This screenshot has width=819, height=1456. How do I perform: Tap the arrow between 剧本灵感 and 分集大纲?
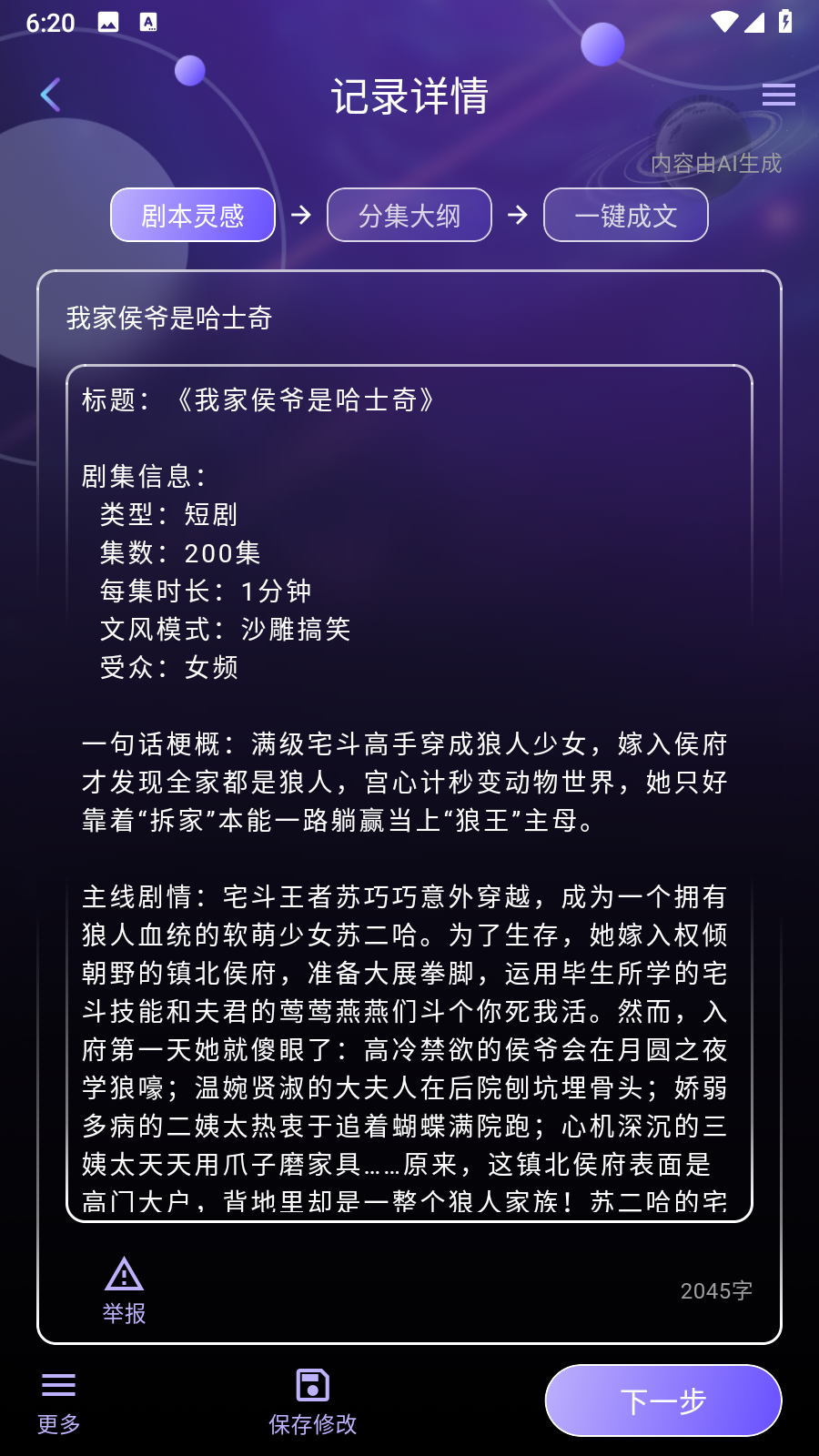[300, 215]
